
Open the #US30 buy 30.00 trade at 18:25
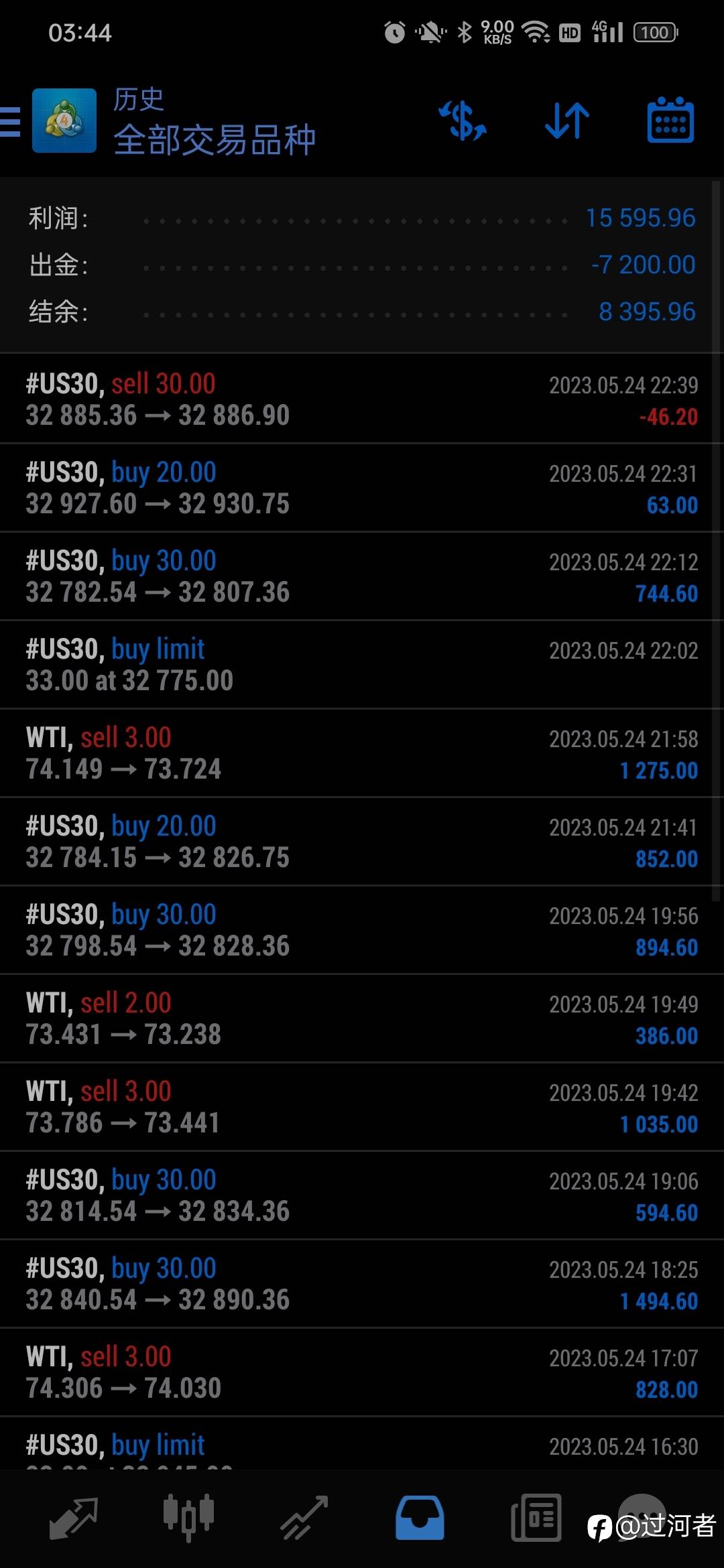(x=362, y=1284)
